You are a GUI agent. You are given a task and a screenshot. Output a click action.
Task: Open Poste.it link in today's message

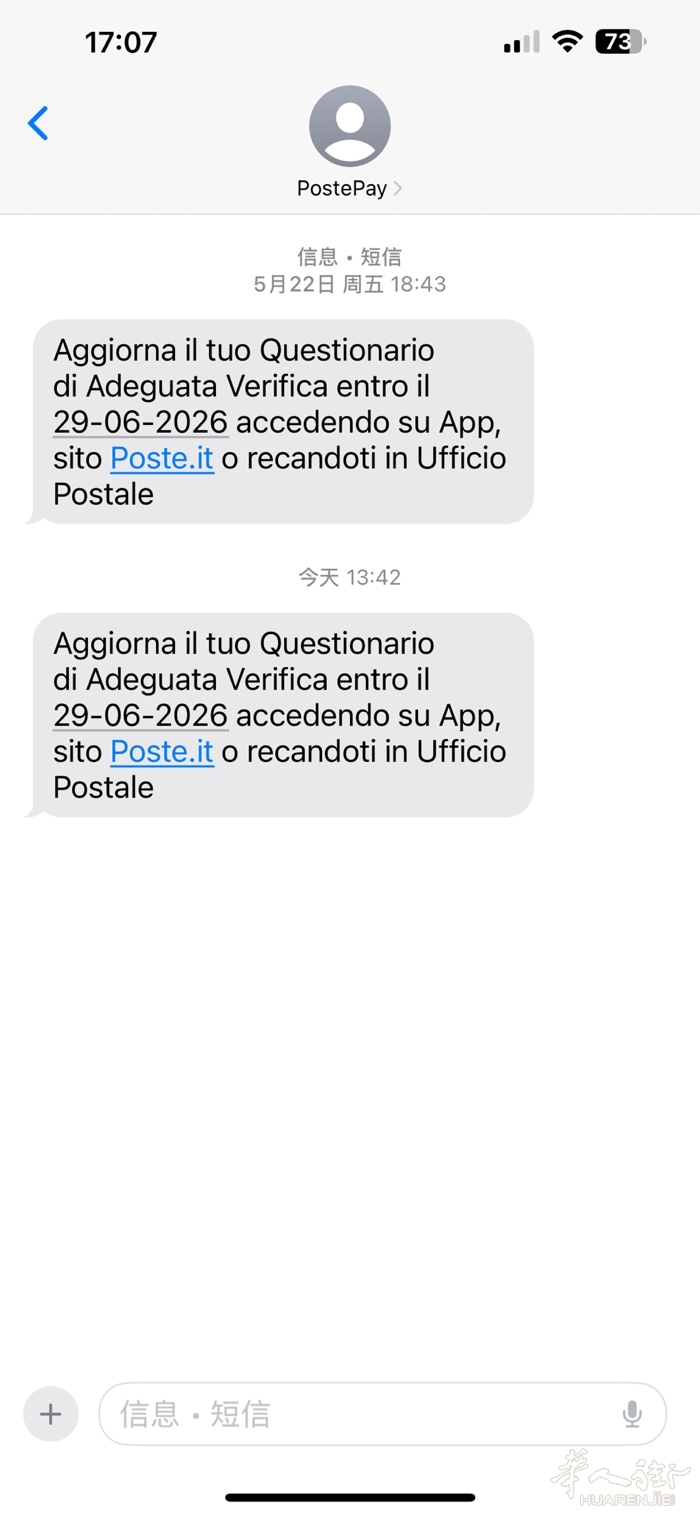(162, 751)
